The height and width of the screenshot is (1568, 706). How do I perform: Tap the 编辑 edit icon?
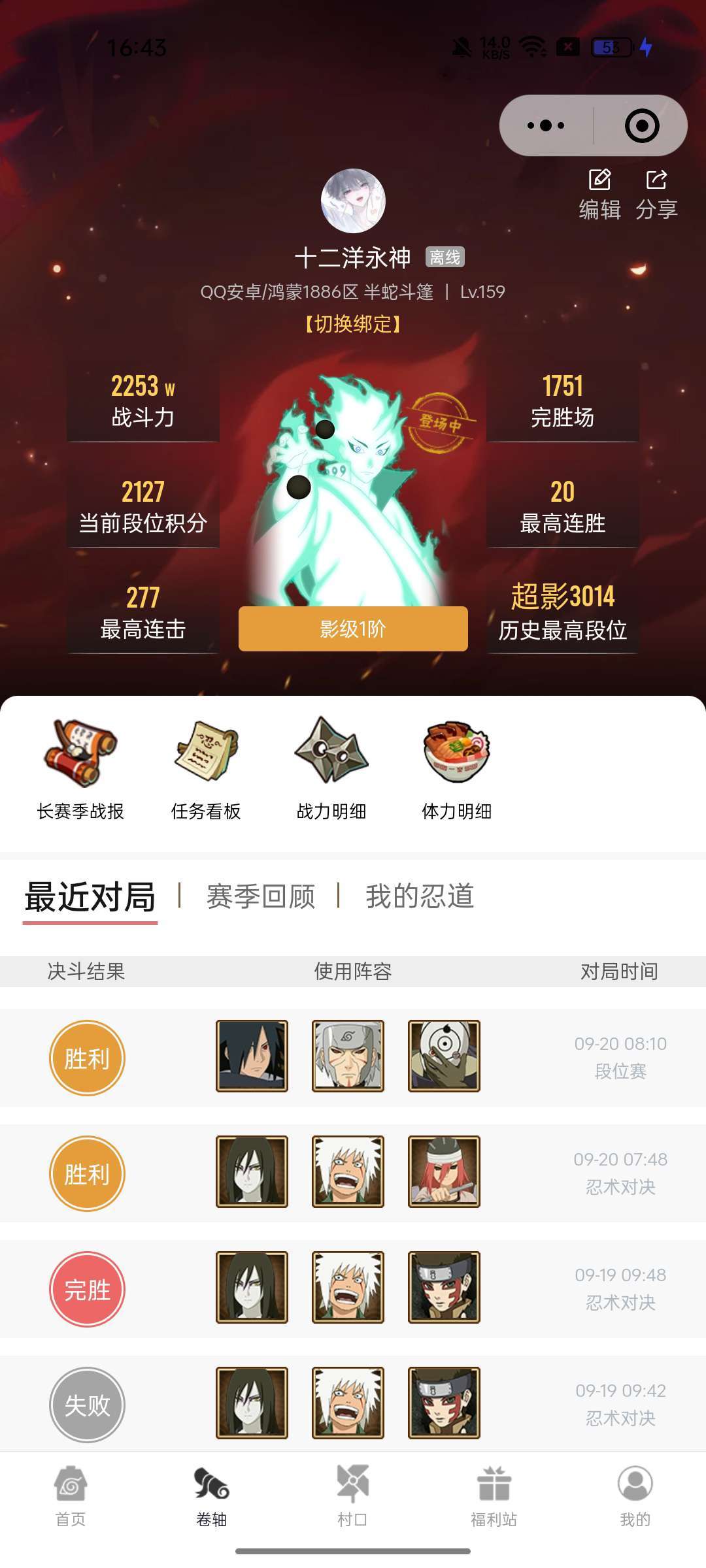click(599, 195)
